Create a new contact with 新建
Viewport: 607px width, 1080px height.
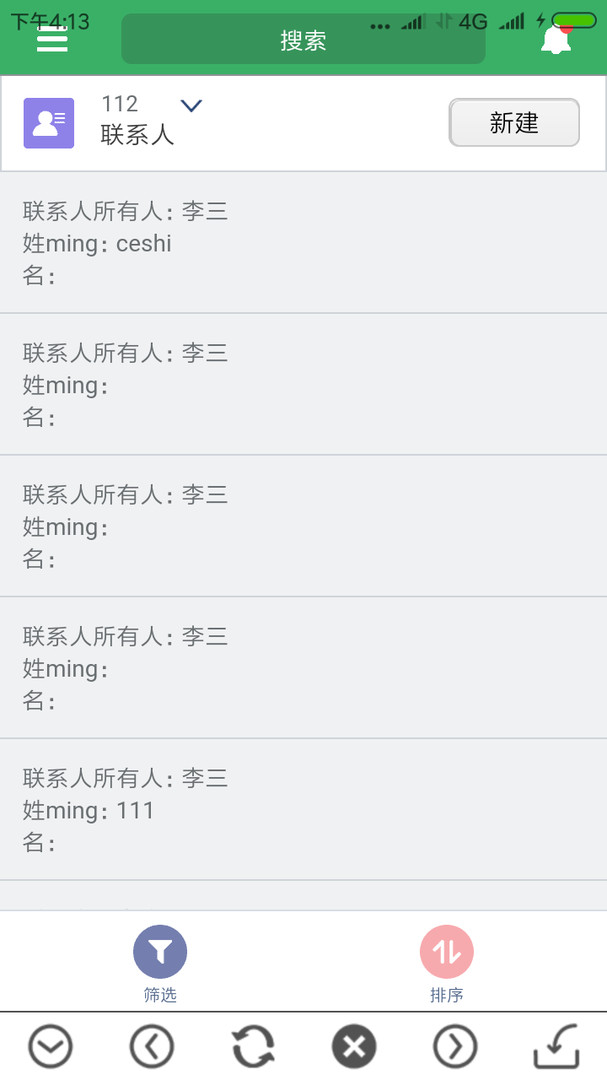point(514,123)
